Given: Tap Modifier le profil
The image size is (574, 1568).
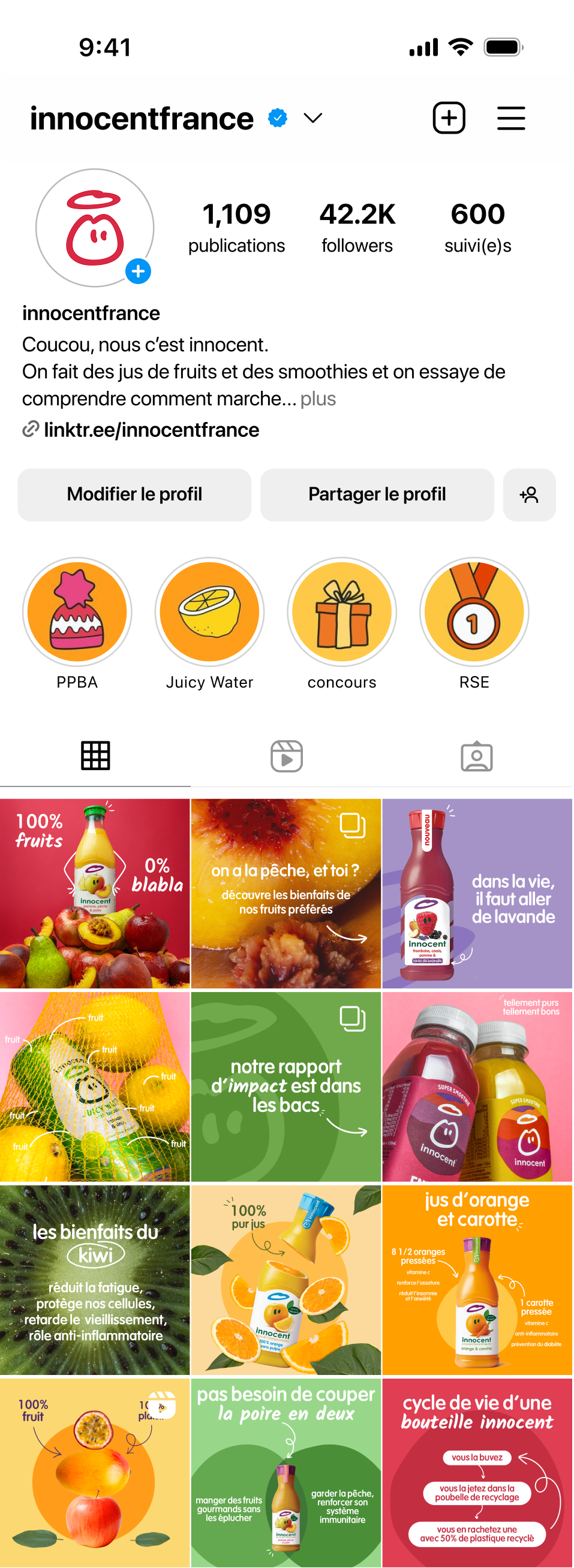Looking at the screenshot, I should pyautogui.click(x=134, y=494).
